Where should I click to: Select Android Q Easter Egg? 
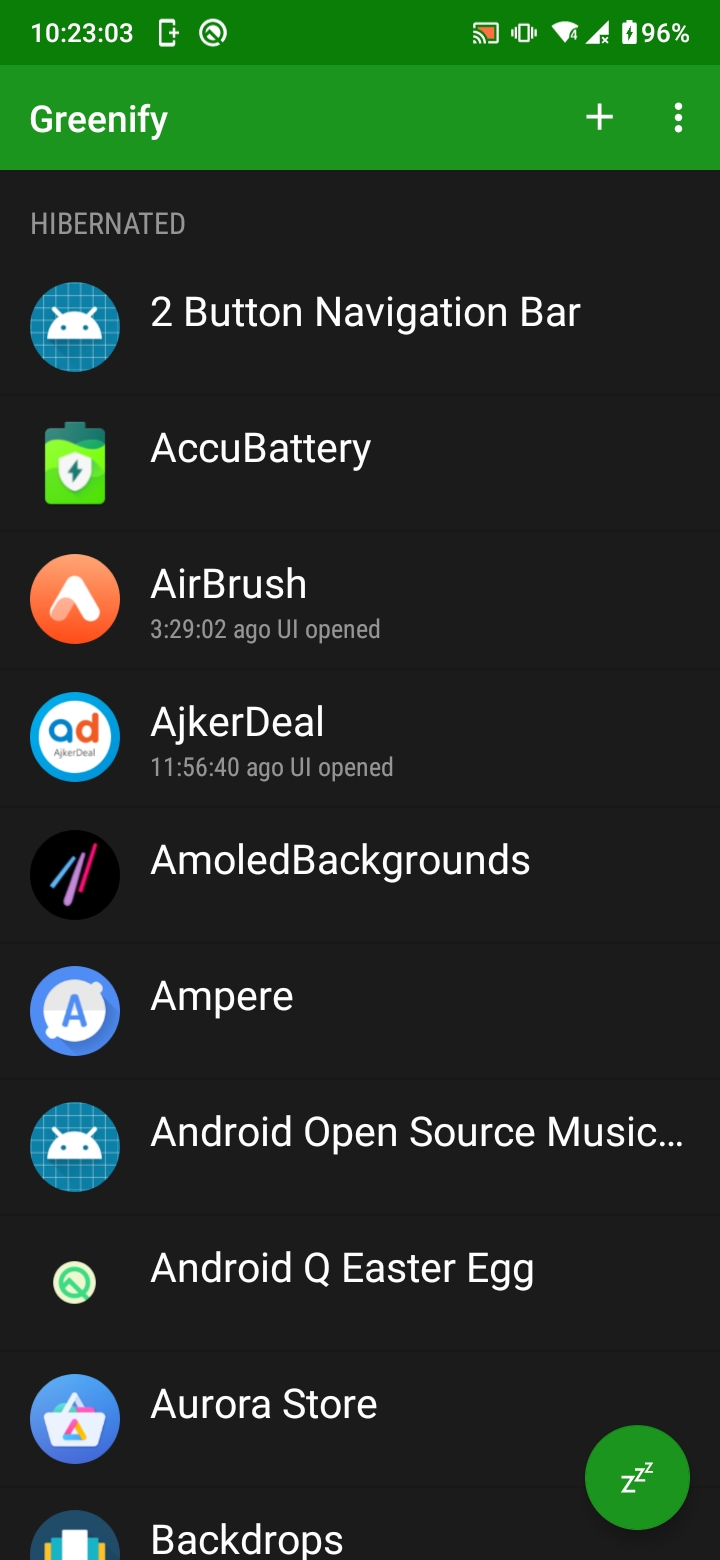pos(360,1282)
